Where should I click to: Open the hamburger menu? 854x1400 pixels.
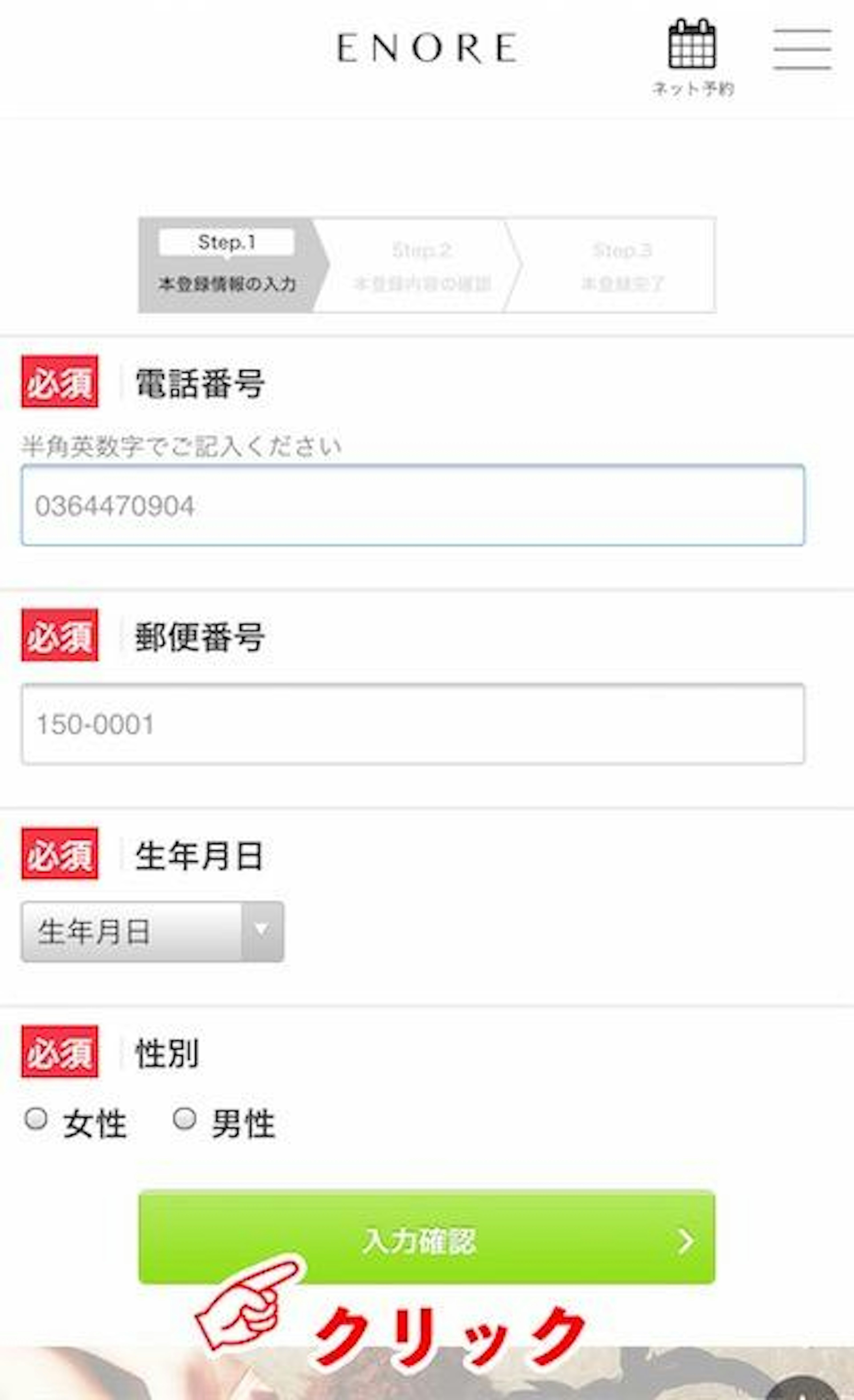point(802,49)
